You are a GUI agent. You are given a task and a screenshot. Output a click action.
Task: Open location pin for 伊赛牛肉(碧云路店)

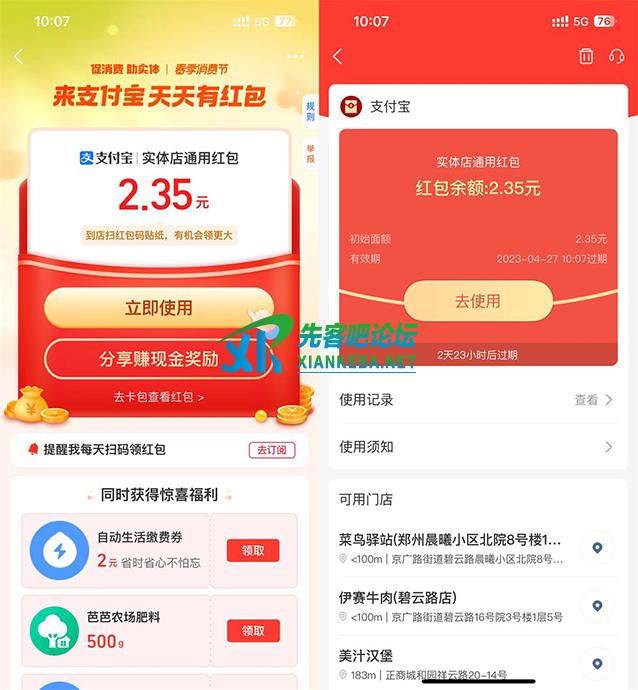point(597,606)
